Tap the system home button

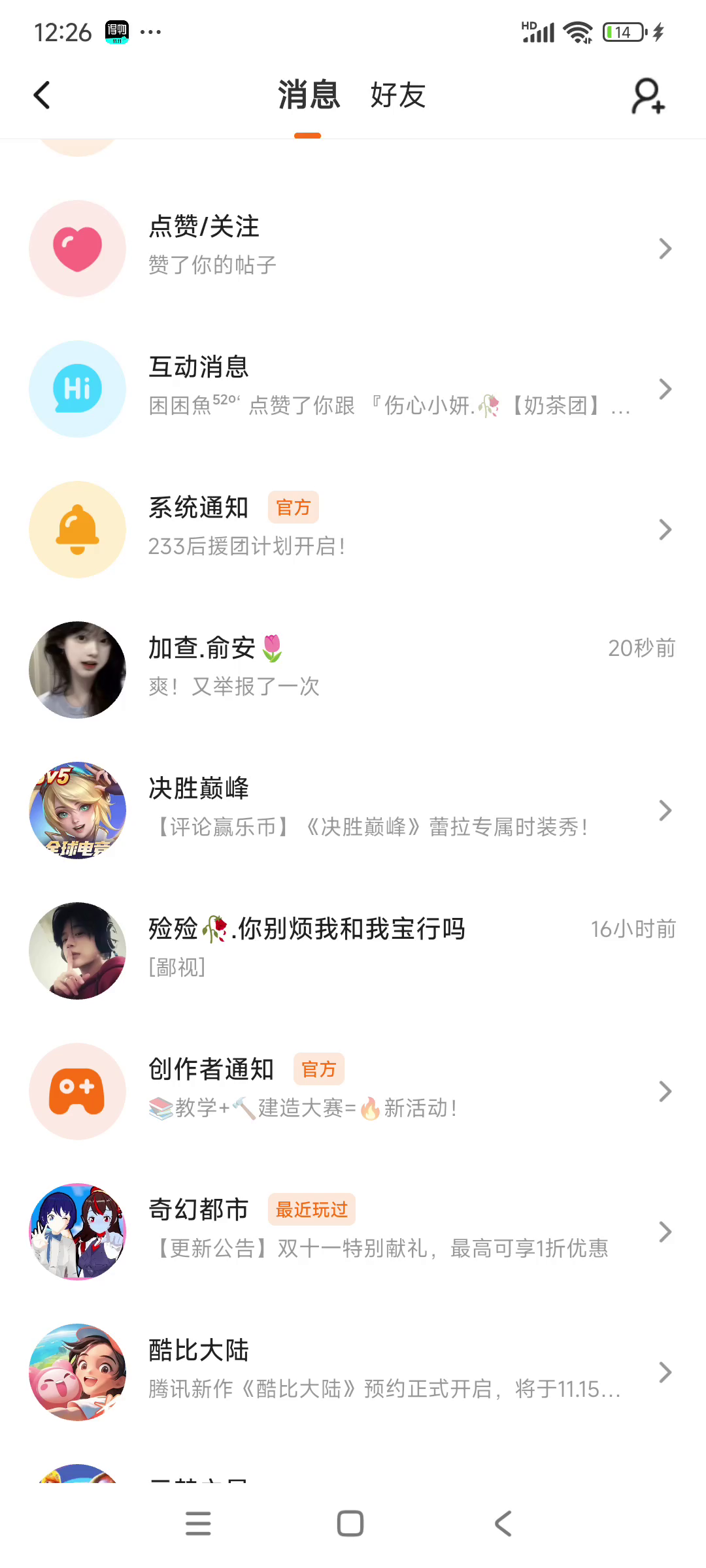pyautogui.click(x=350, y=1524)
